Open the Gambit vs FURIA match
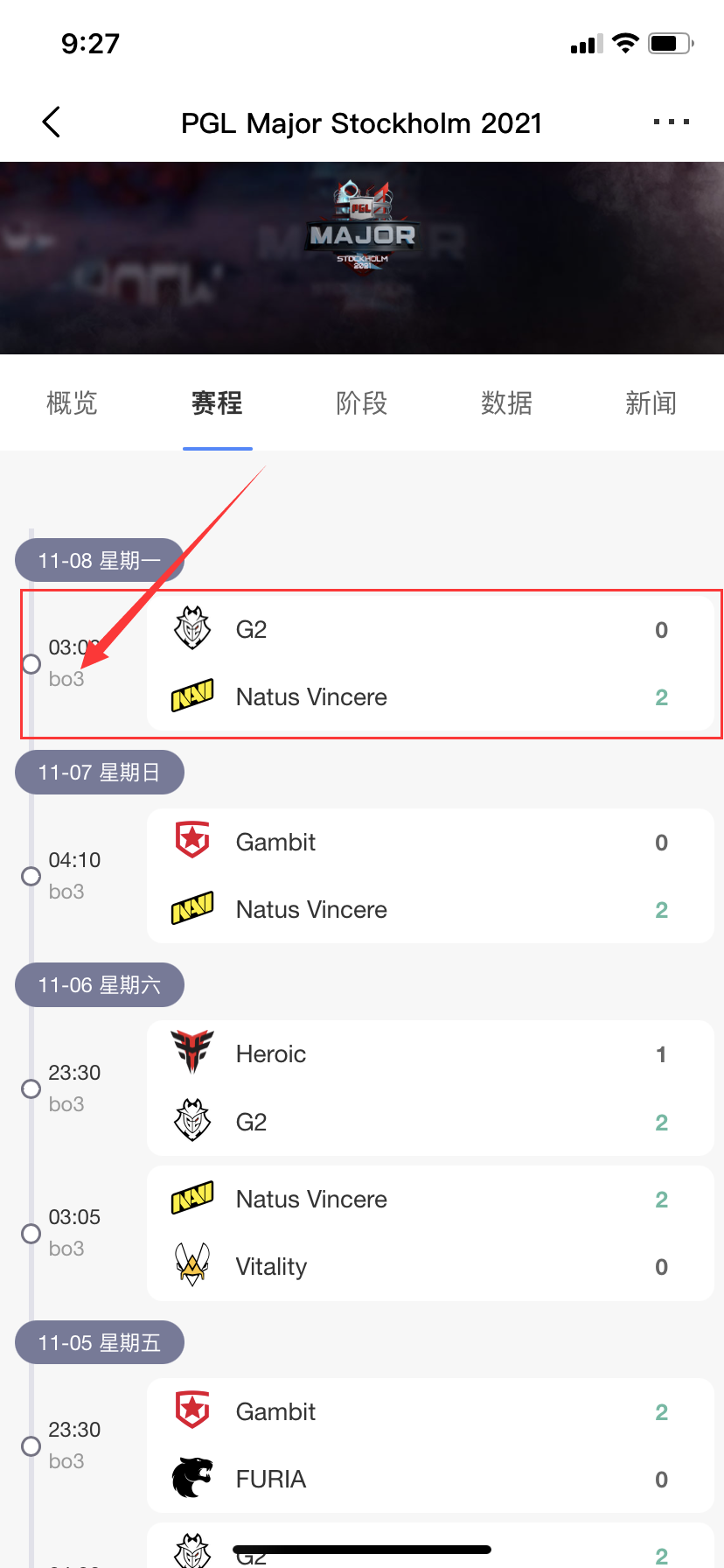 (430, 1445)
